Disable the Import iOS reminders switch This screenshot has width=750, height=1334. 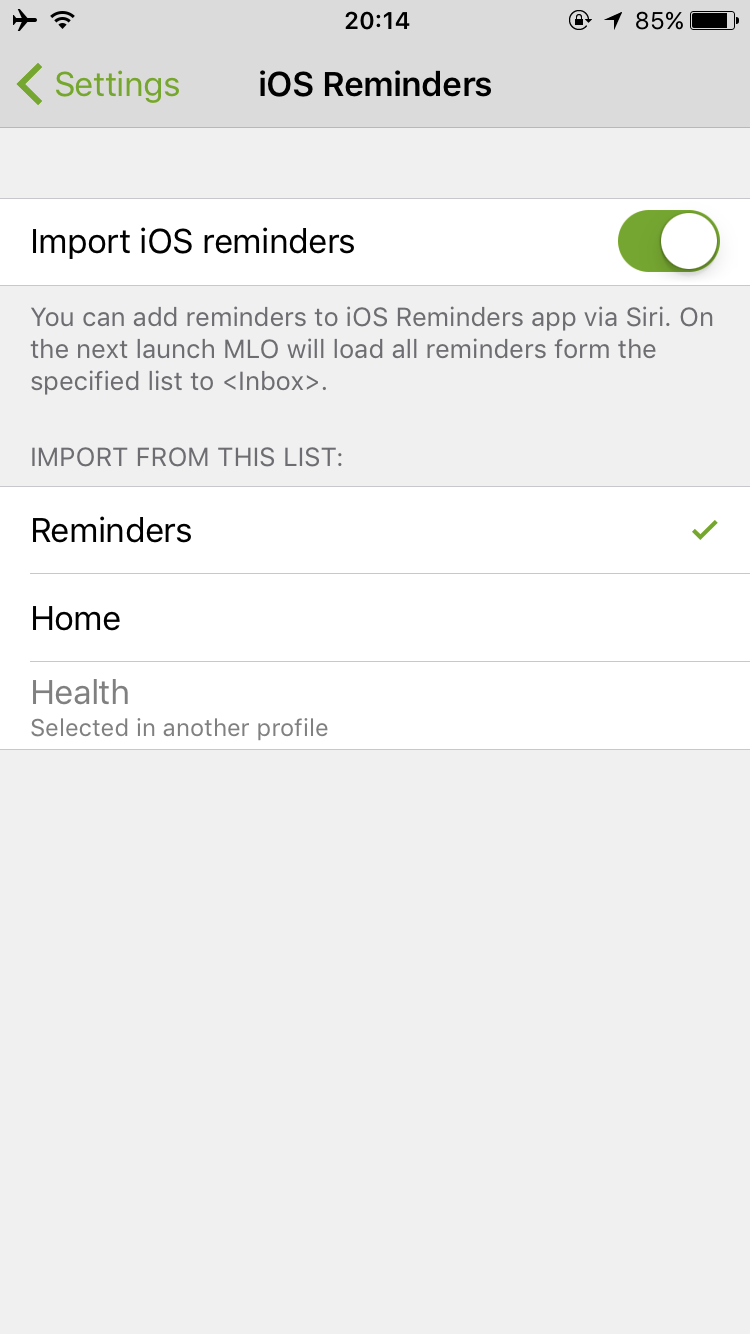pyautogui.click(x=669, y=241)
